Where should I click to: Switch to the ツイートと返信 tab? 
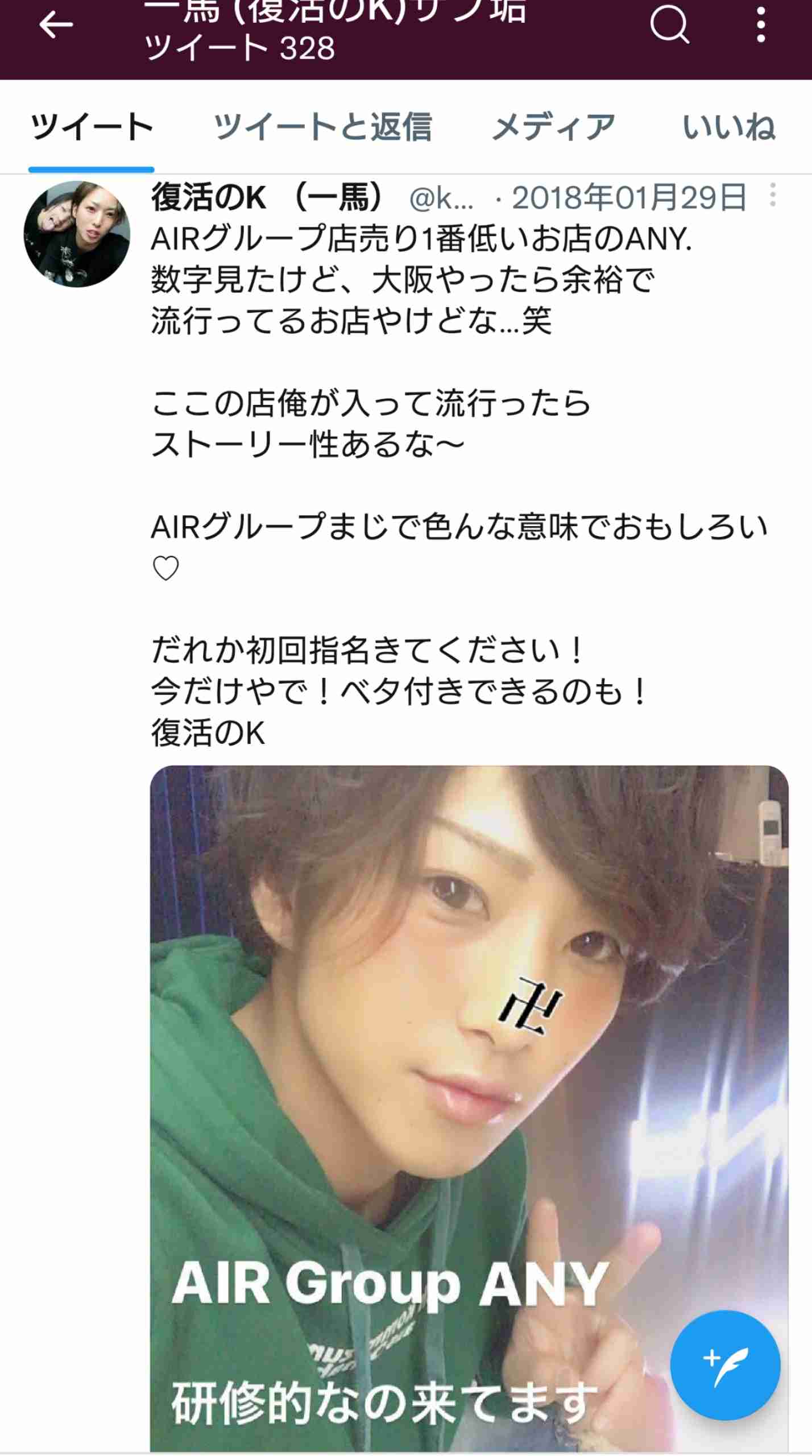(x=322, y=126)
